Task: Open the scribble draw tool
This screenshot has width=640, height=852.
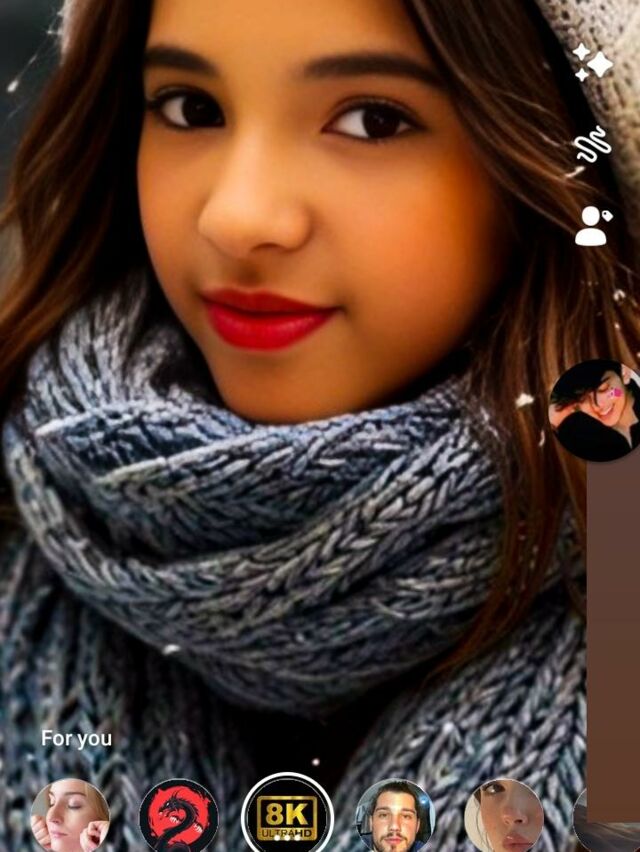Action: [x=593, y=143]
